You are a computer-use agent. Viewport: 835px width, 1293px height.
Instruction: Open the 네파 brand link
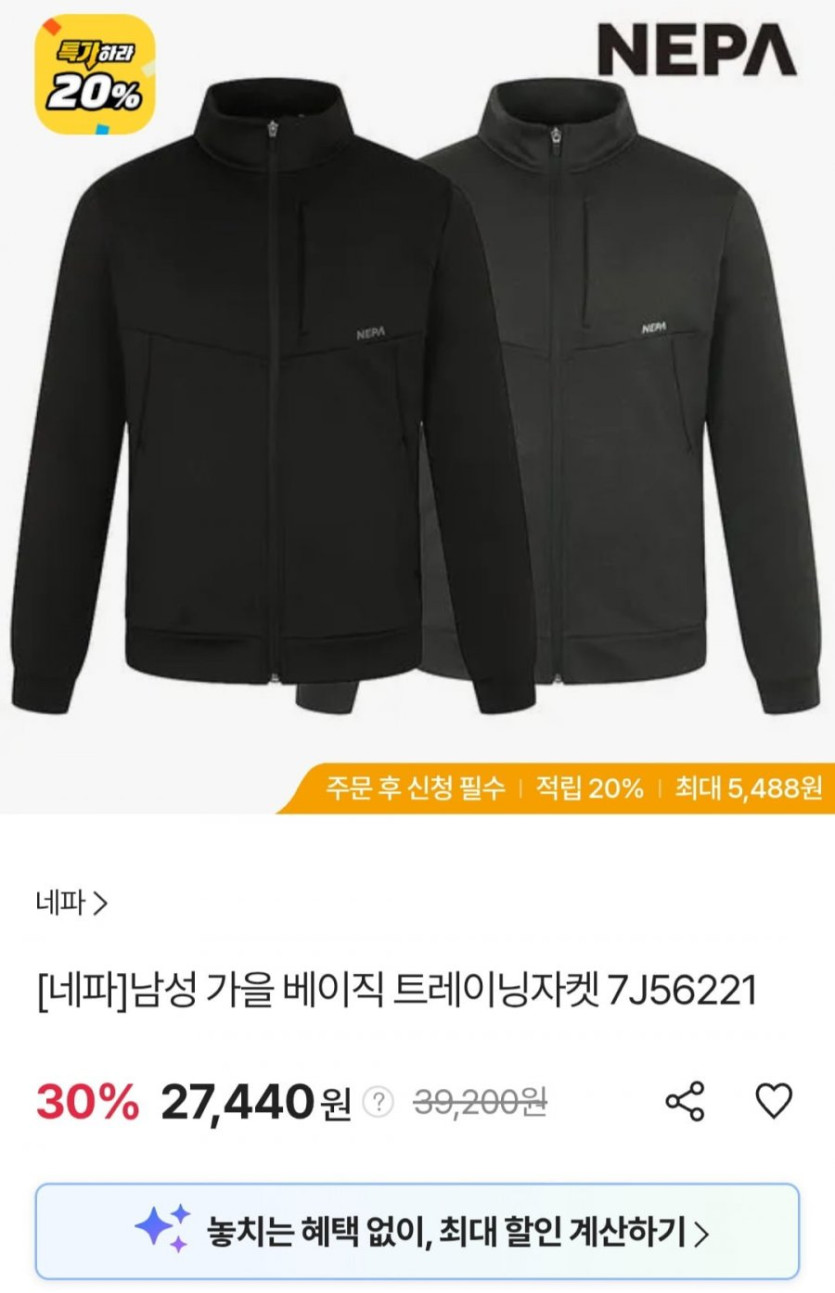(x=72, y=904)
